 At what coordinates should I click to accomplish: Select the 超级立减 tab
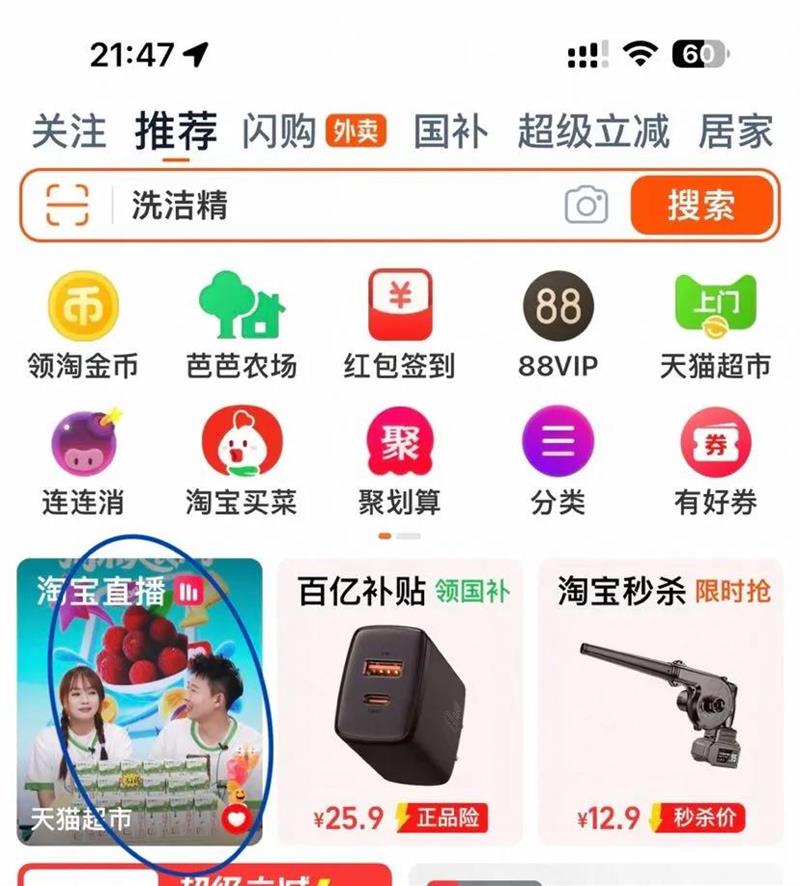click(x=593, y=132)
